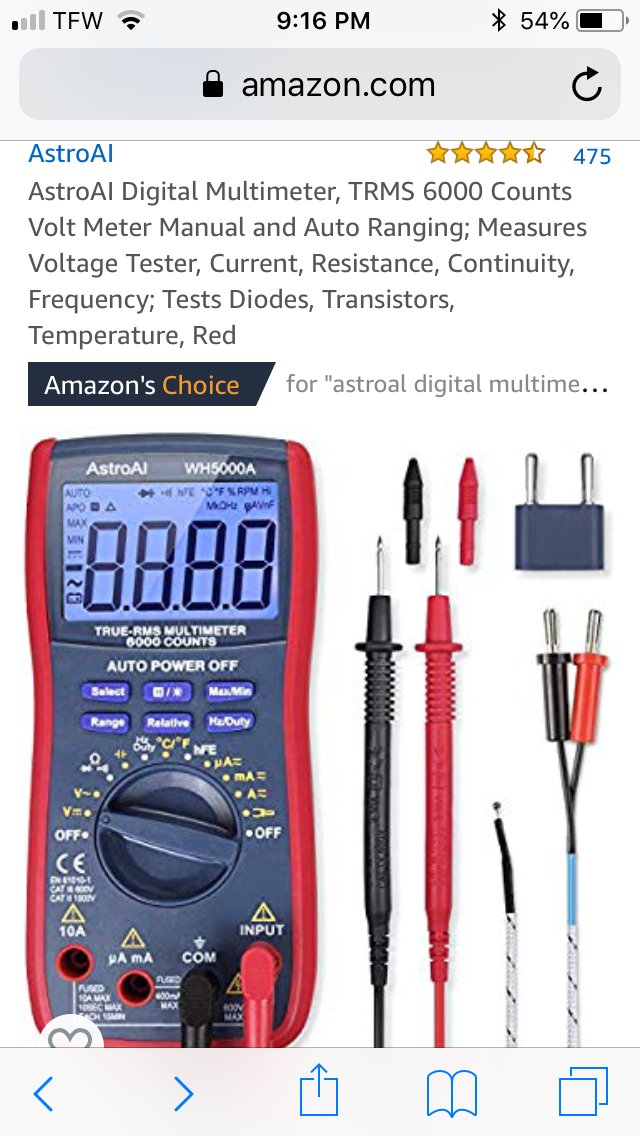Open Safari bookmarks
This screenshot has height=1136, width=640.
[452, 1093]
